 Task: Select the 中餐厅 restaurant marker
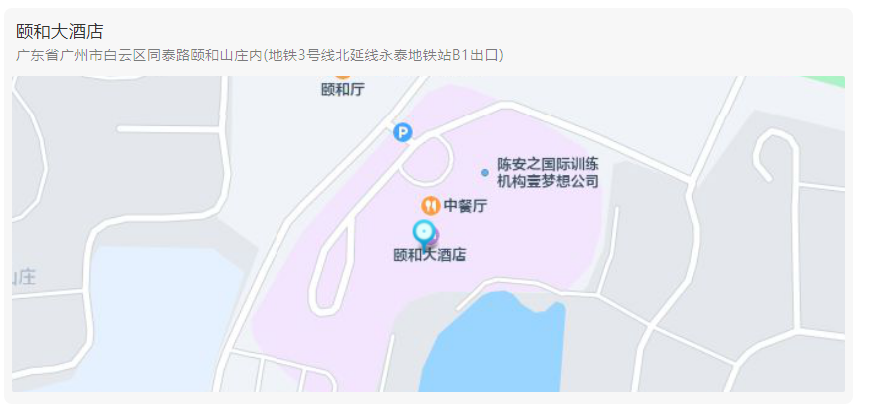(x=430, y=206)
